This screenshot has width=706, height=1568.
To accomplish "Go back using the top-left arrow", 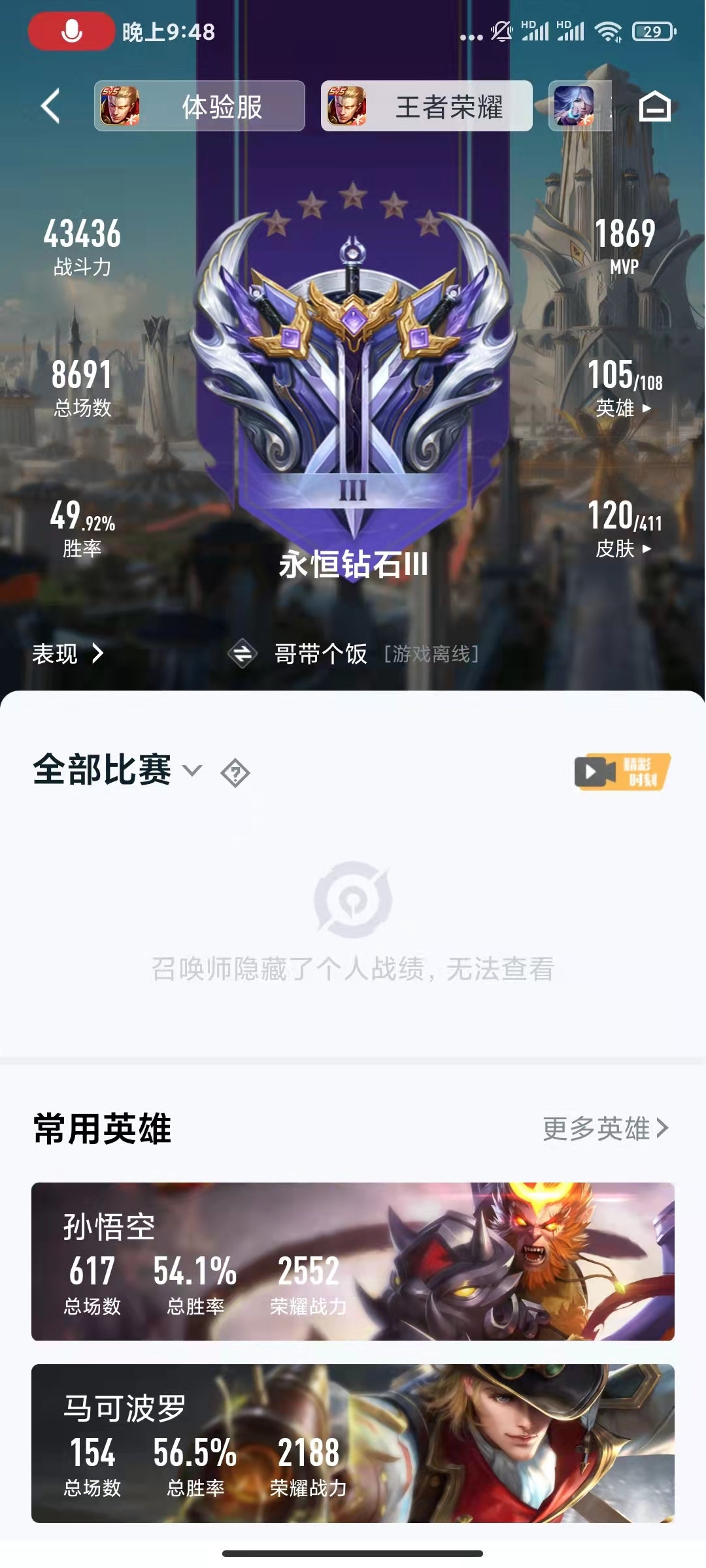I will click(51, 106).
